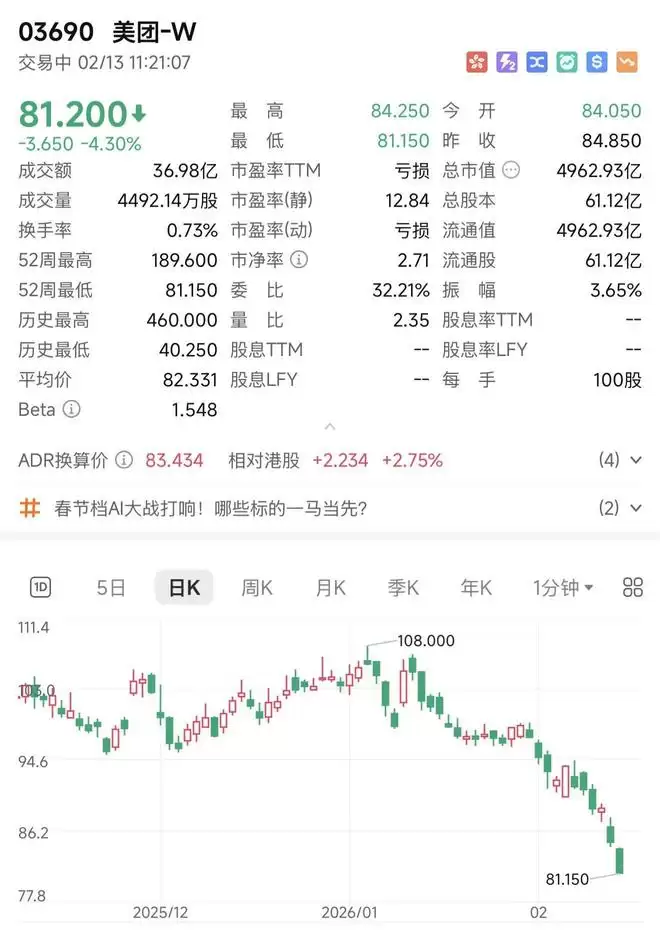Viewport: 660px width, 930px height.
Task: Tap the 日K daily candlestick tab
Action: point(184,588)
